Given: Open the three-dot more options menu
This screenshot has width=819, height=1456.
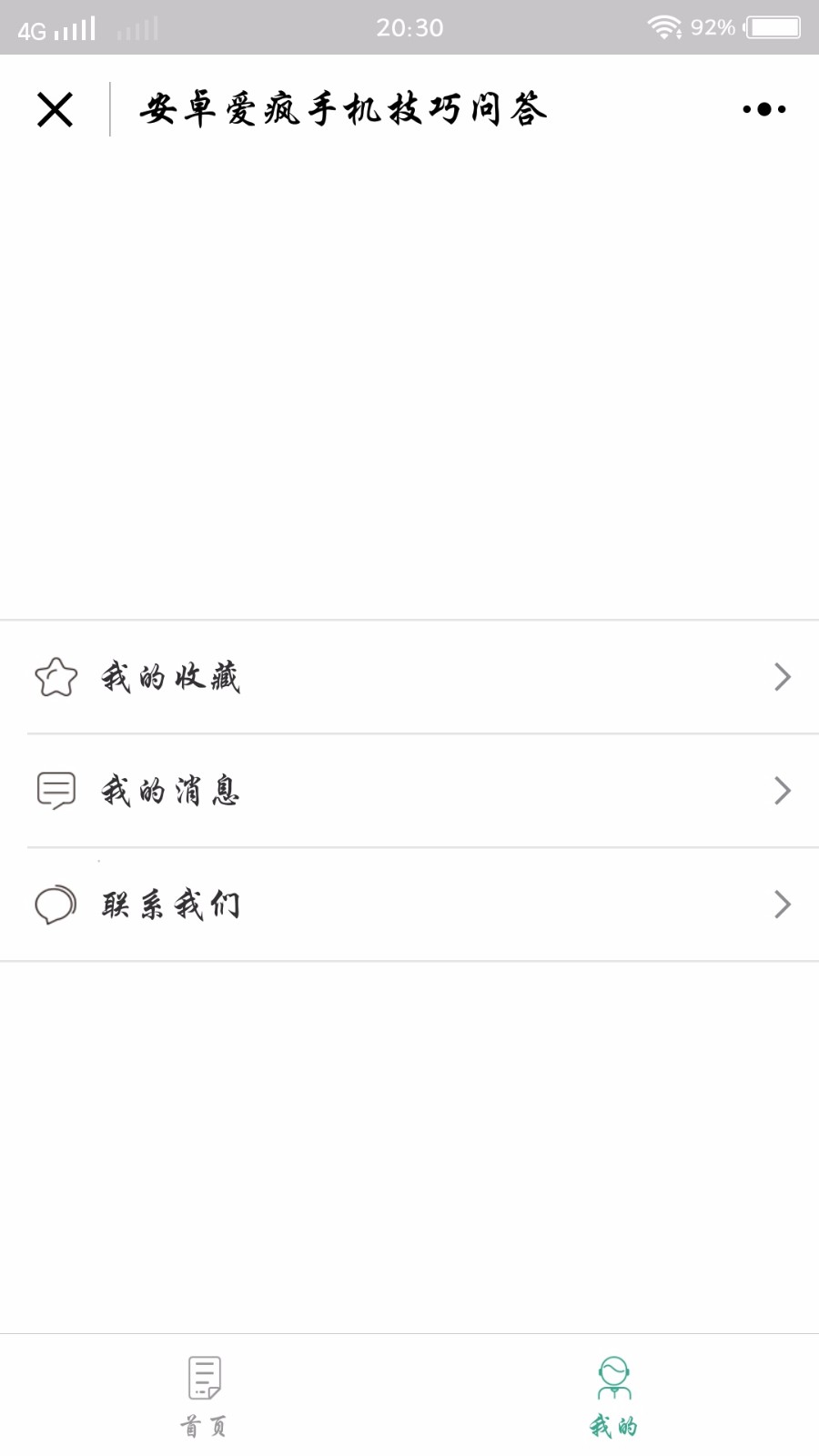Looking at the screenshot, I should click(763, 109).
